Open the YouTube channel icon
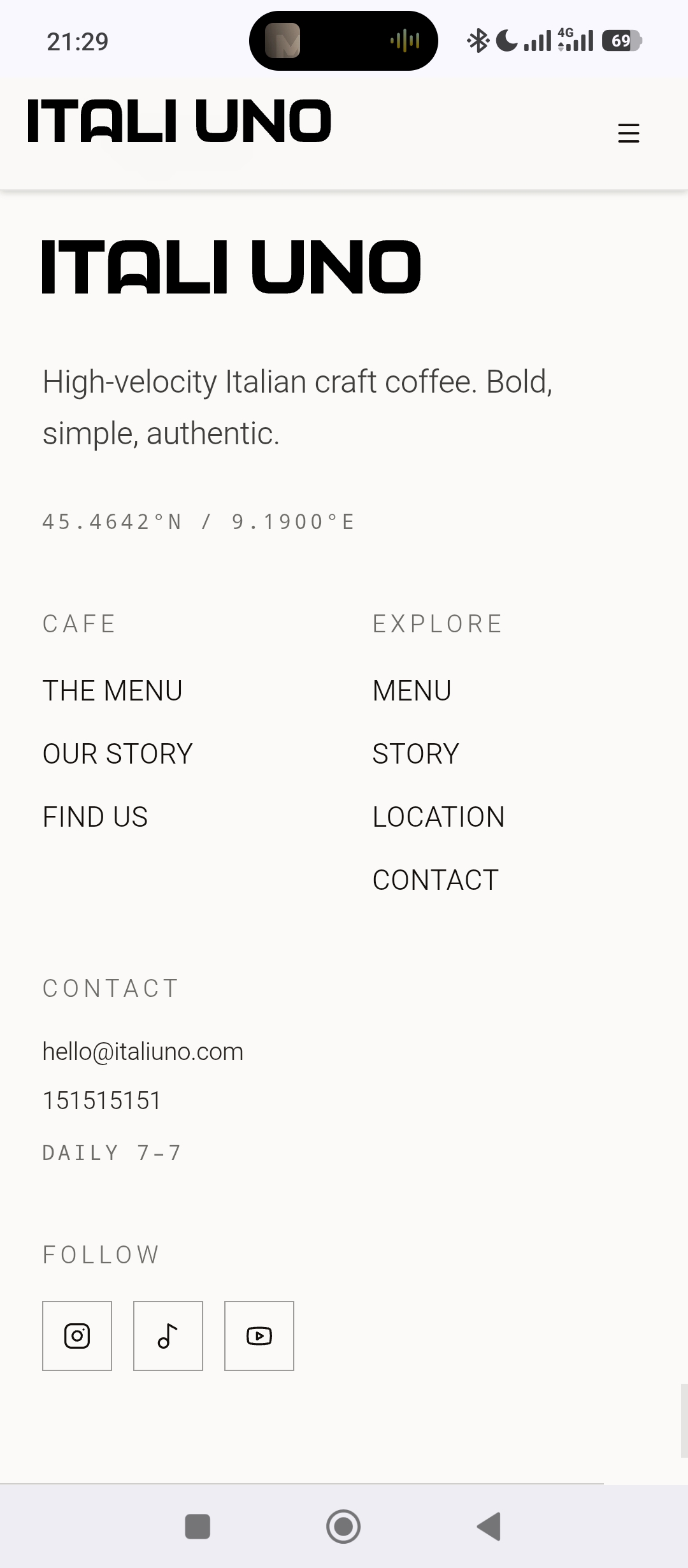 click(259, 1336)
